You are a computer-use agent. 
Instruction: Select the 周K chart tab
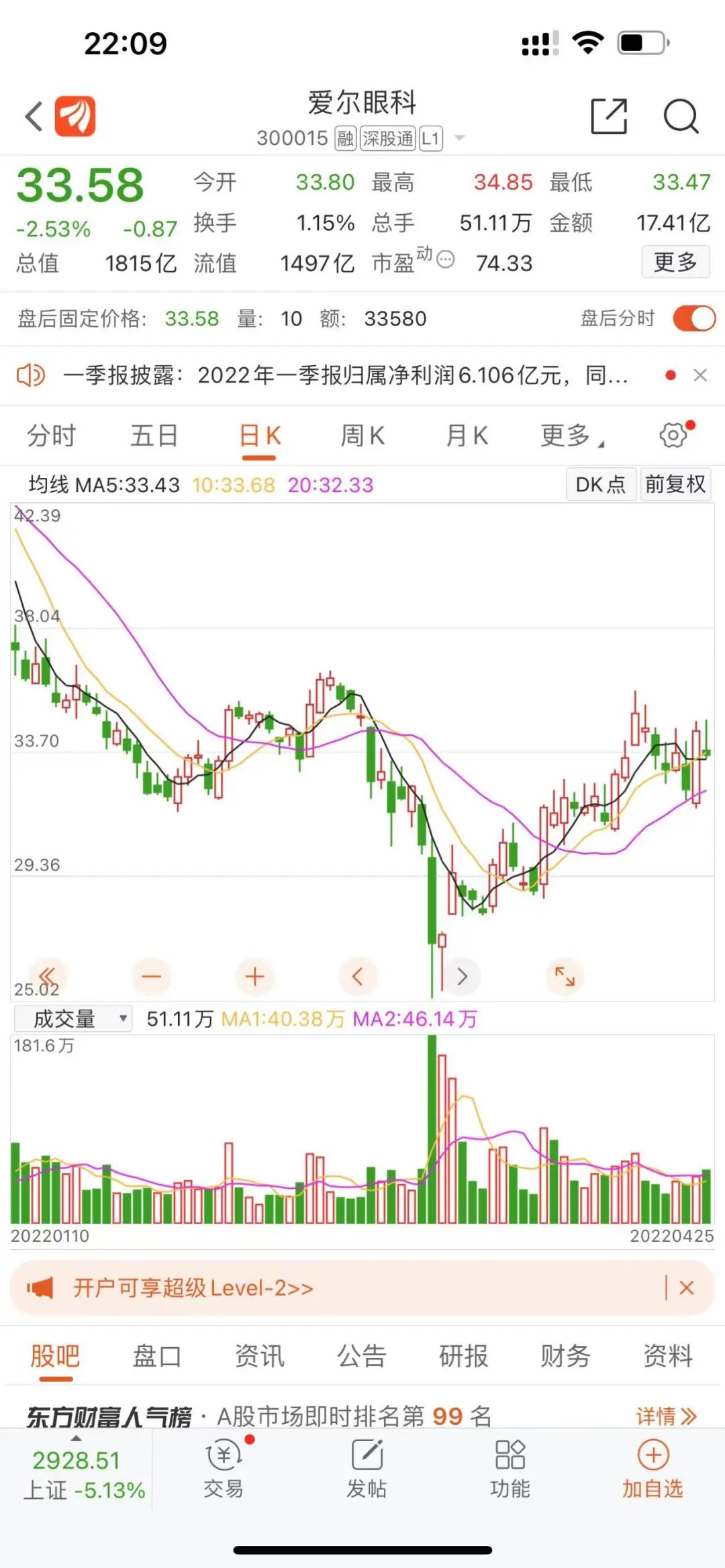tap(362, 436)
